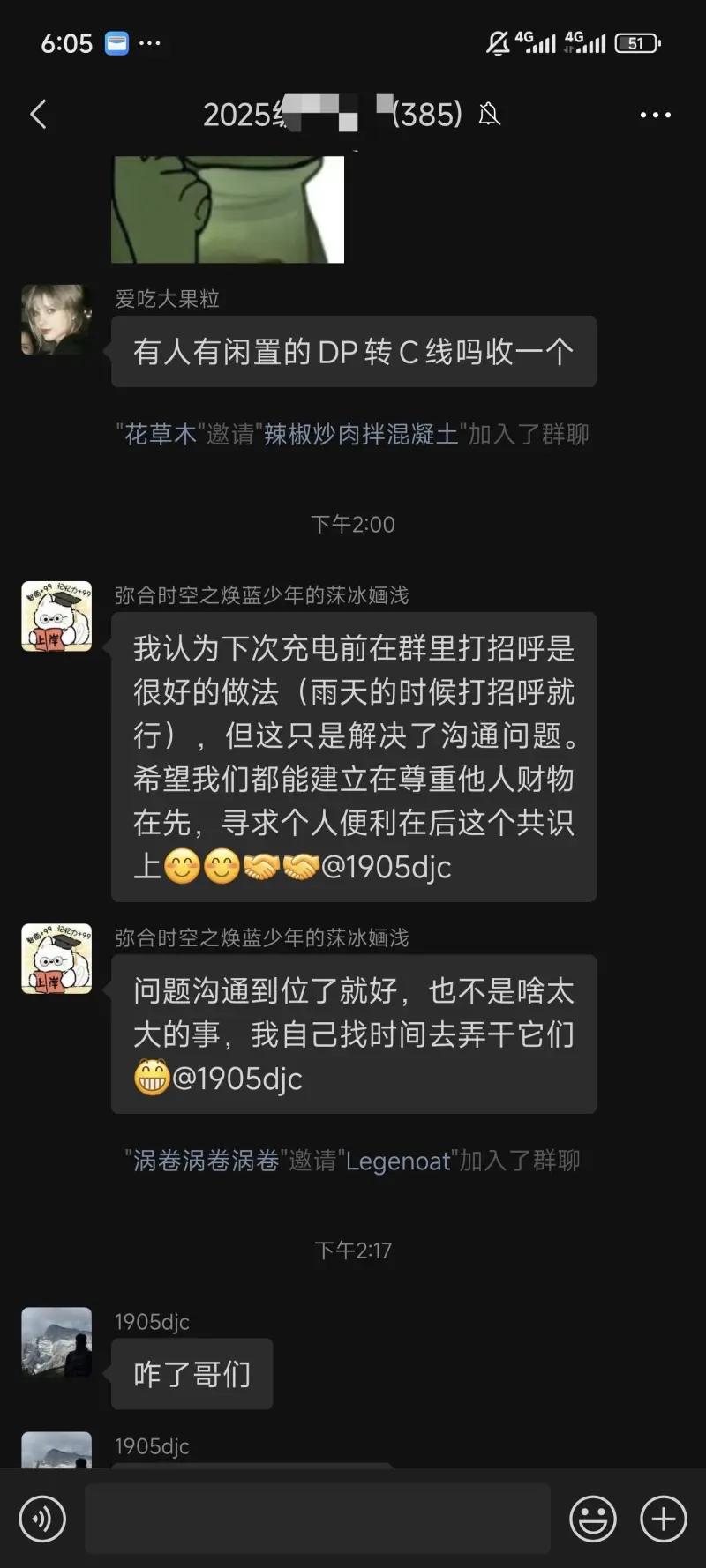706x1568 pixels.
Task: Open the plus attachment menu
Action: [x=664, y=1519]
